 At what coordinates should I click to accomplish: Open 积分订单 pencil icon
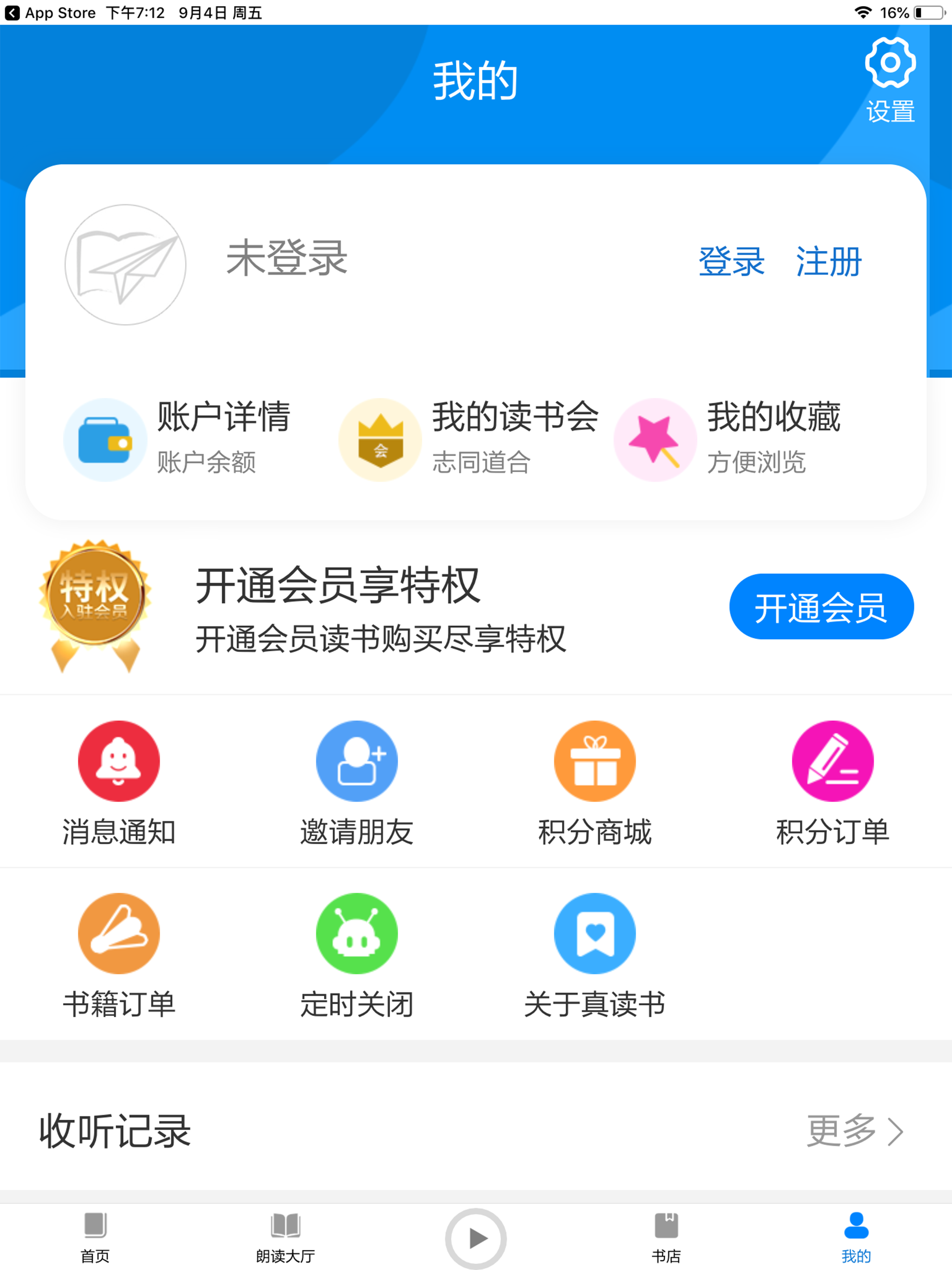point(833,760)
